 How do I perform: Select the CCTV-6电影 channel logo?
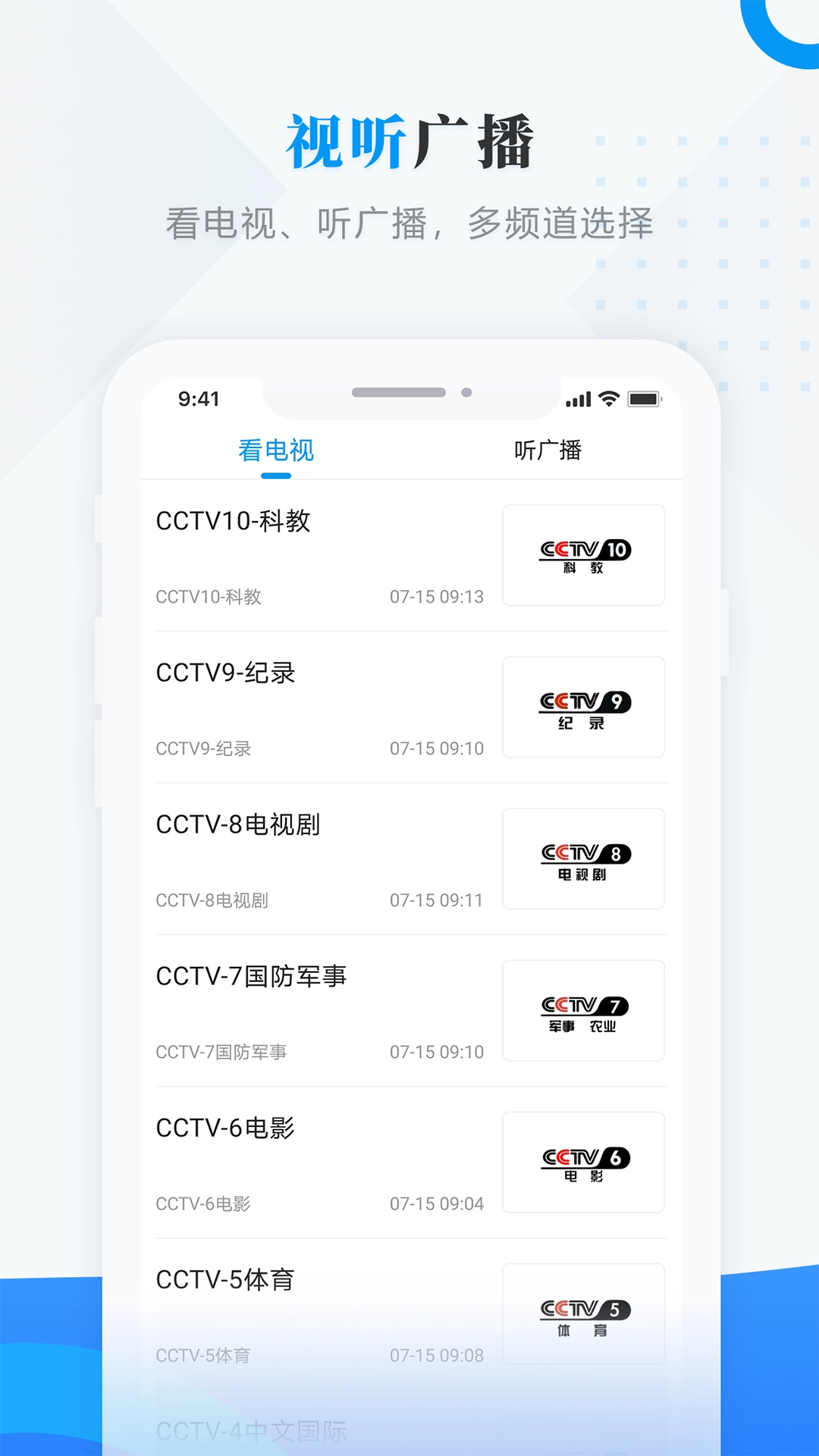coord(582,1162)
